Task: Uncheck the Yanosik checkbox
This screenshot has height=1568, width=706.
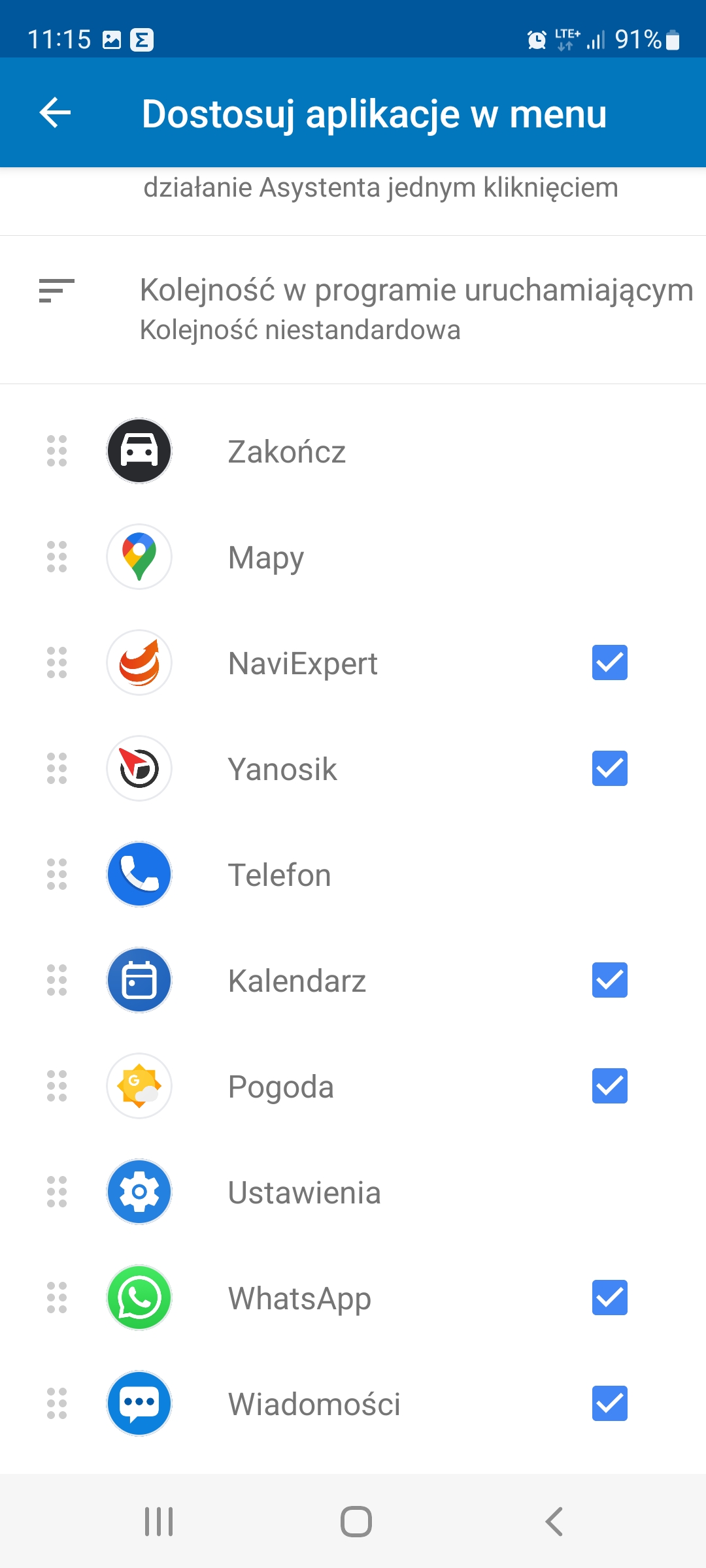Action: coord(610,768)
